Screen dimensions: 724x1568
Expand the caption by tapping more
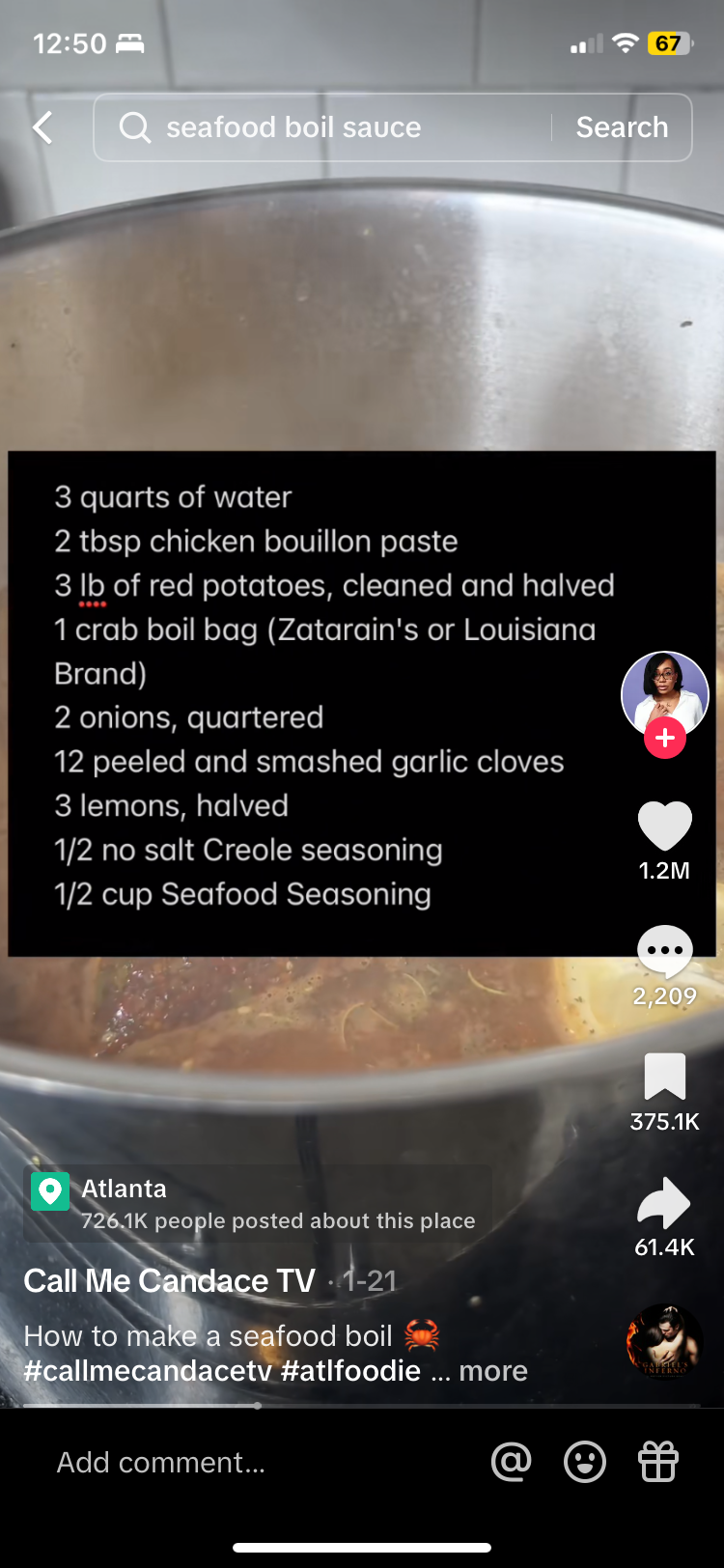click(492, 1371)
